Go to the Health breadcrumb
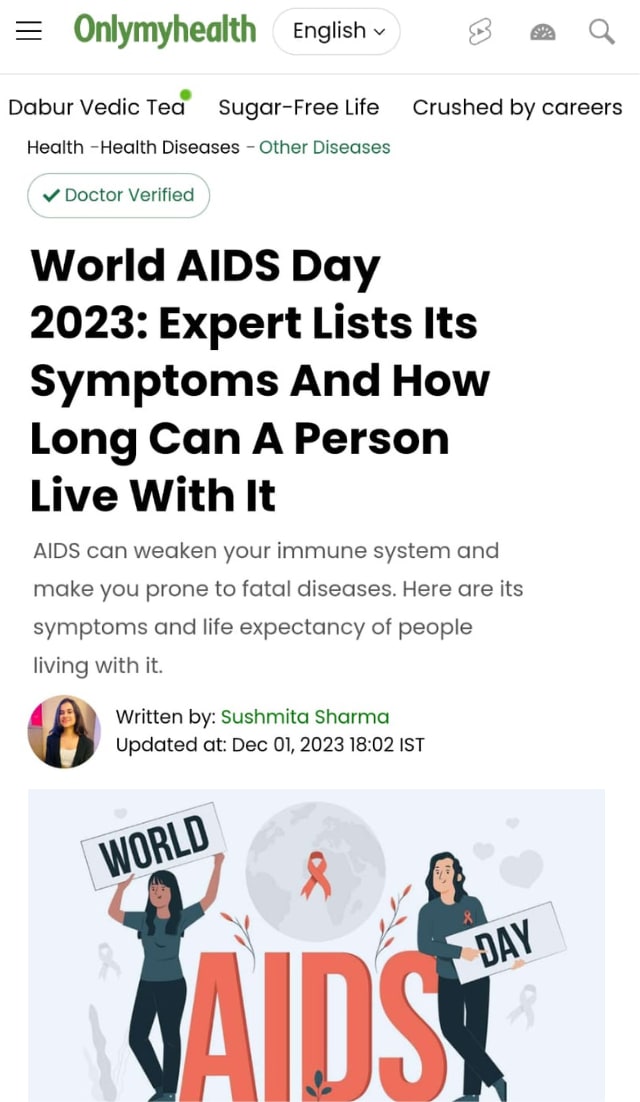The width and height of the screenshot is (640, 1102). tap(55, 148)
